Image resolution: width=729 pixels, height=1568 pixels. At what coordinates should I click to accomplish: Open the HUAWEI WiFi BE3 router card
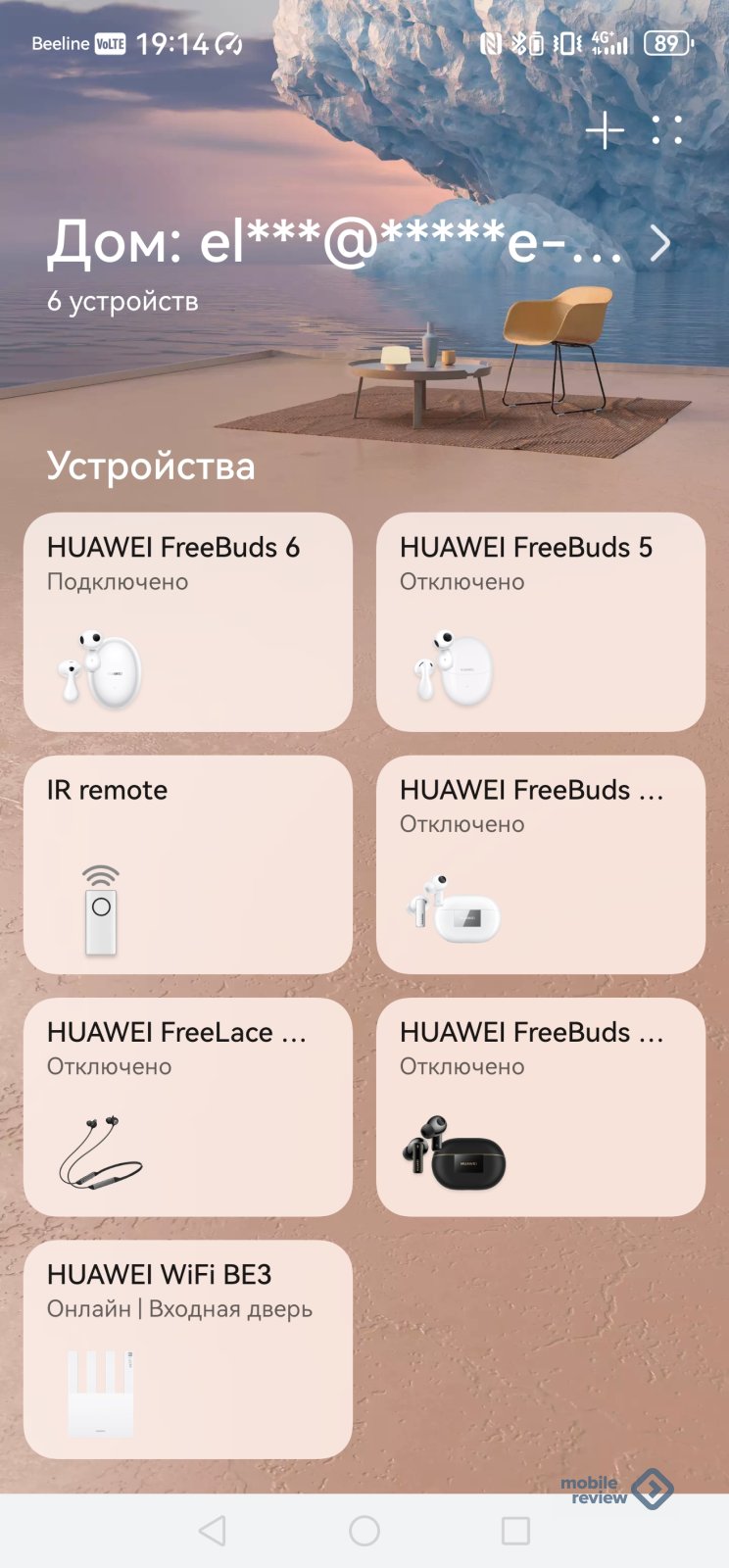point(188,1348)
